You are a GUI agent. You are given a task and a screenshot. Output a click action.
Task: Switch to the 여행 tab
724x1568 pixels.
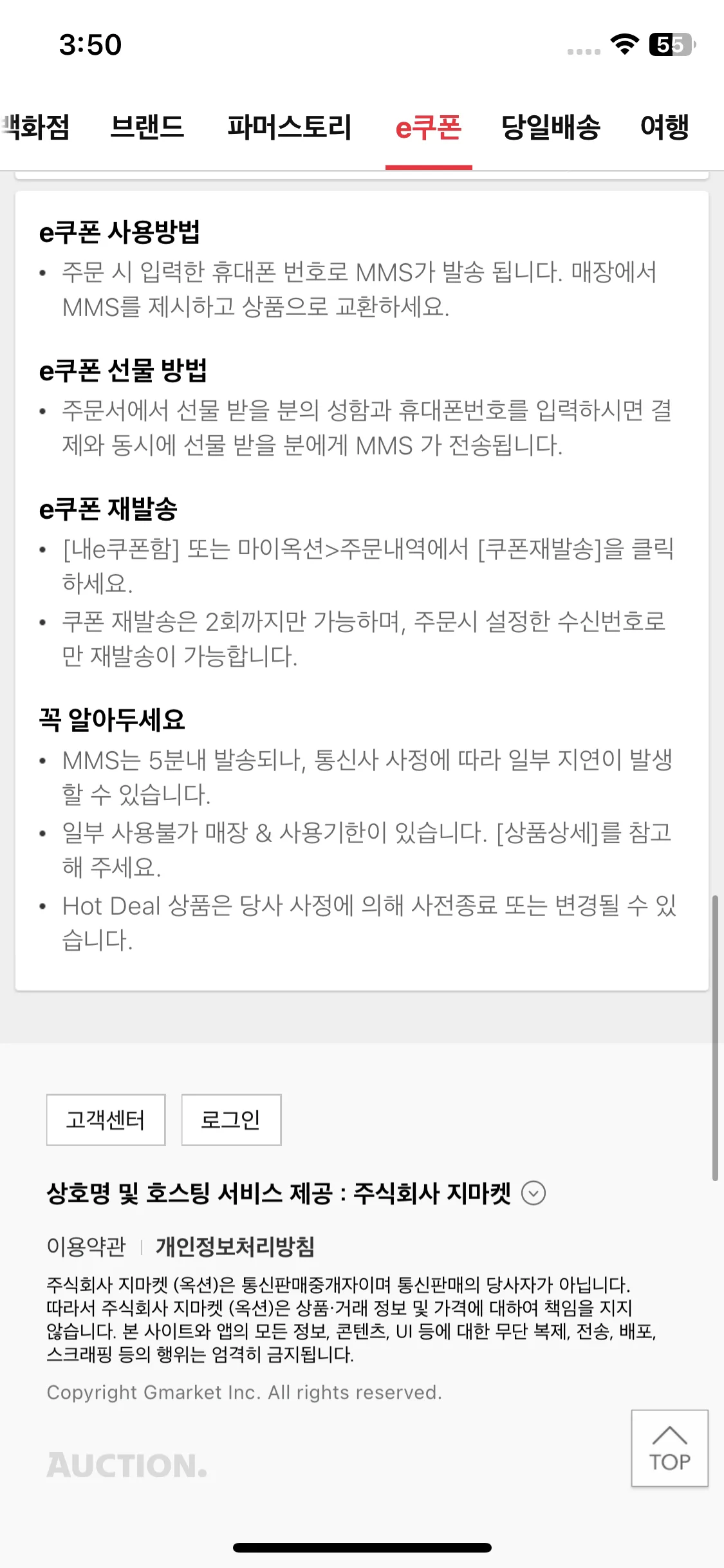click(x=665, y=127)
